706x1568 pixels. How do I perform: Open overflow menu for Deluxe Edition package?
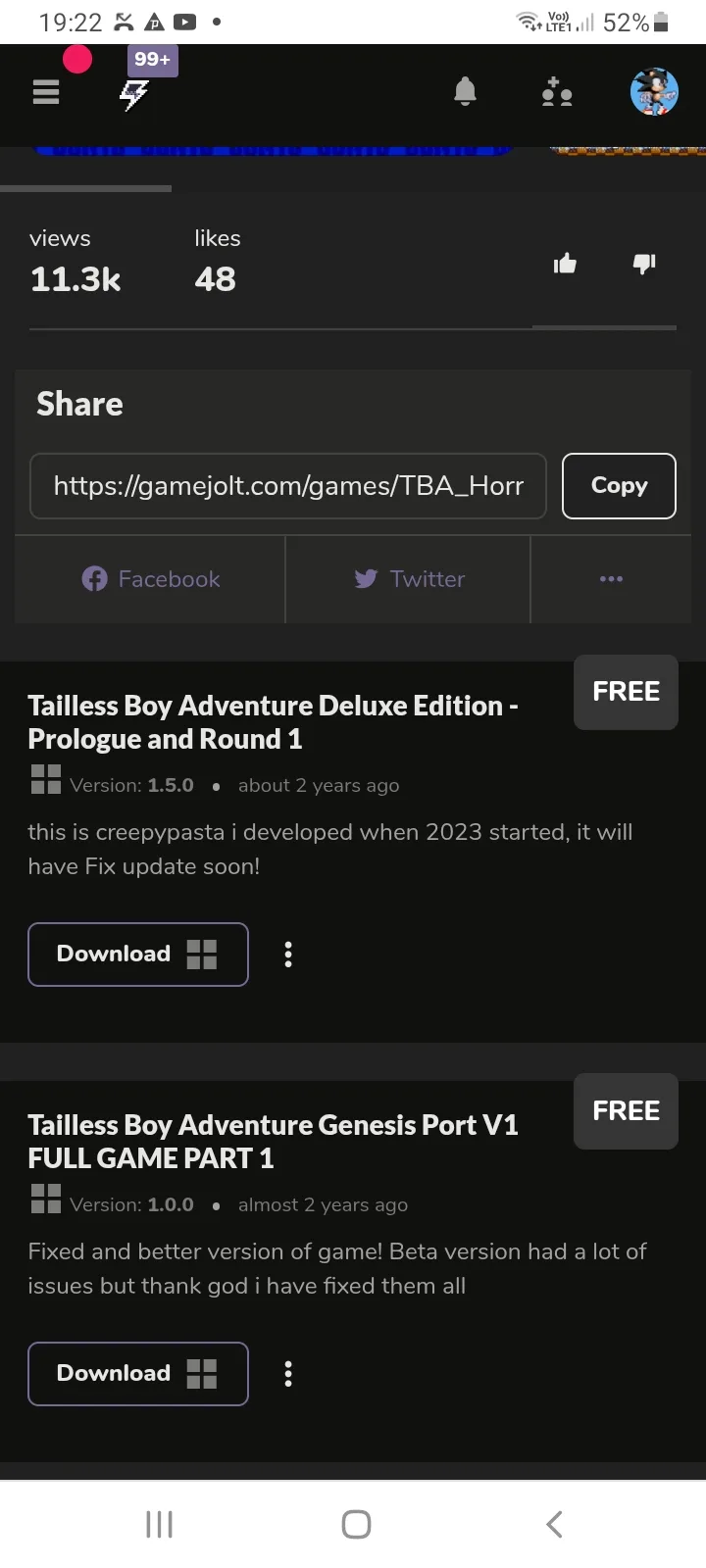(x=288, y=955)
